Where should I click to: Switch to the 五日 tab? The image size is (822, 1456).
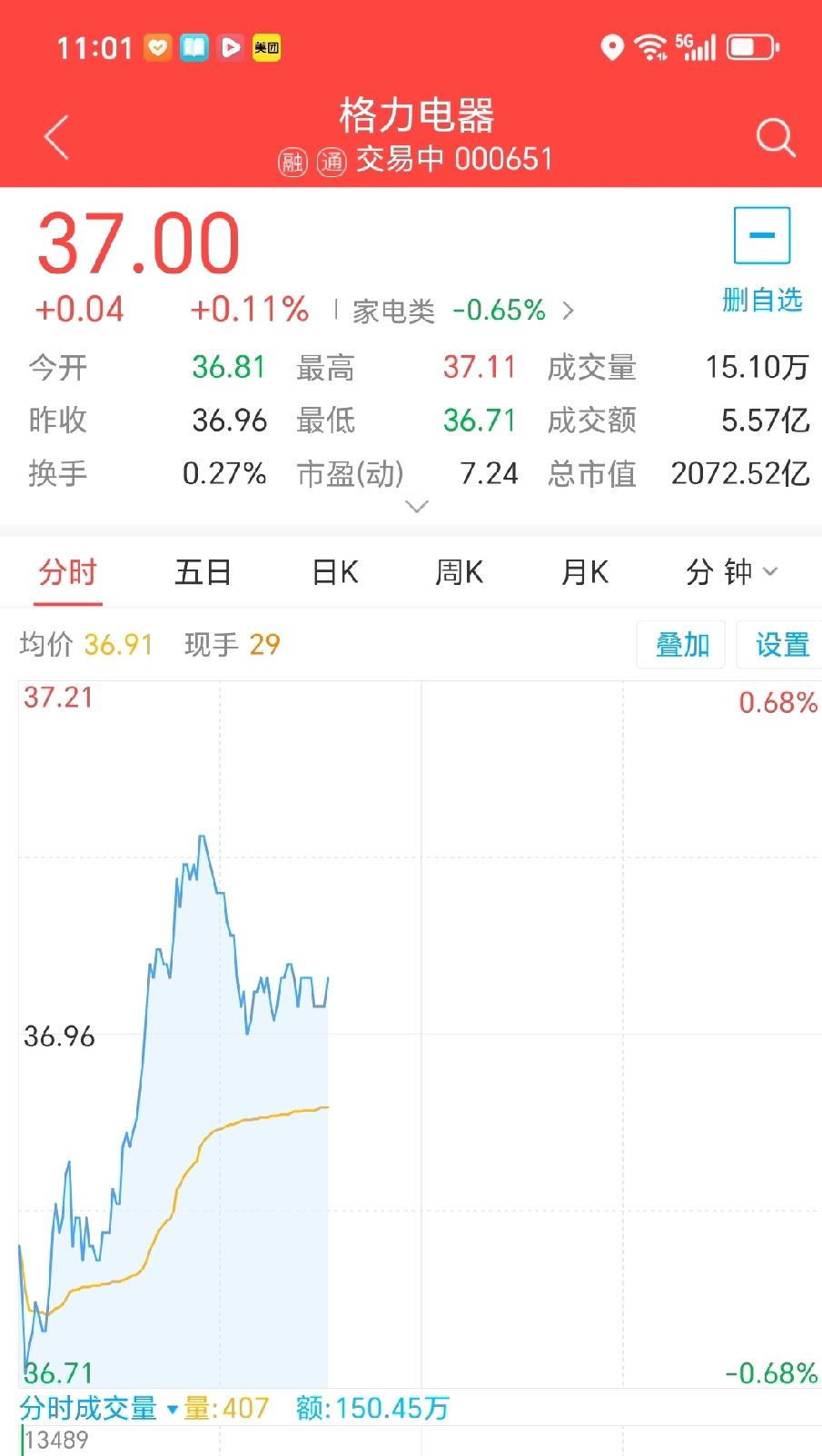203,572
